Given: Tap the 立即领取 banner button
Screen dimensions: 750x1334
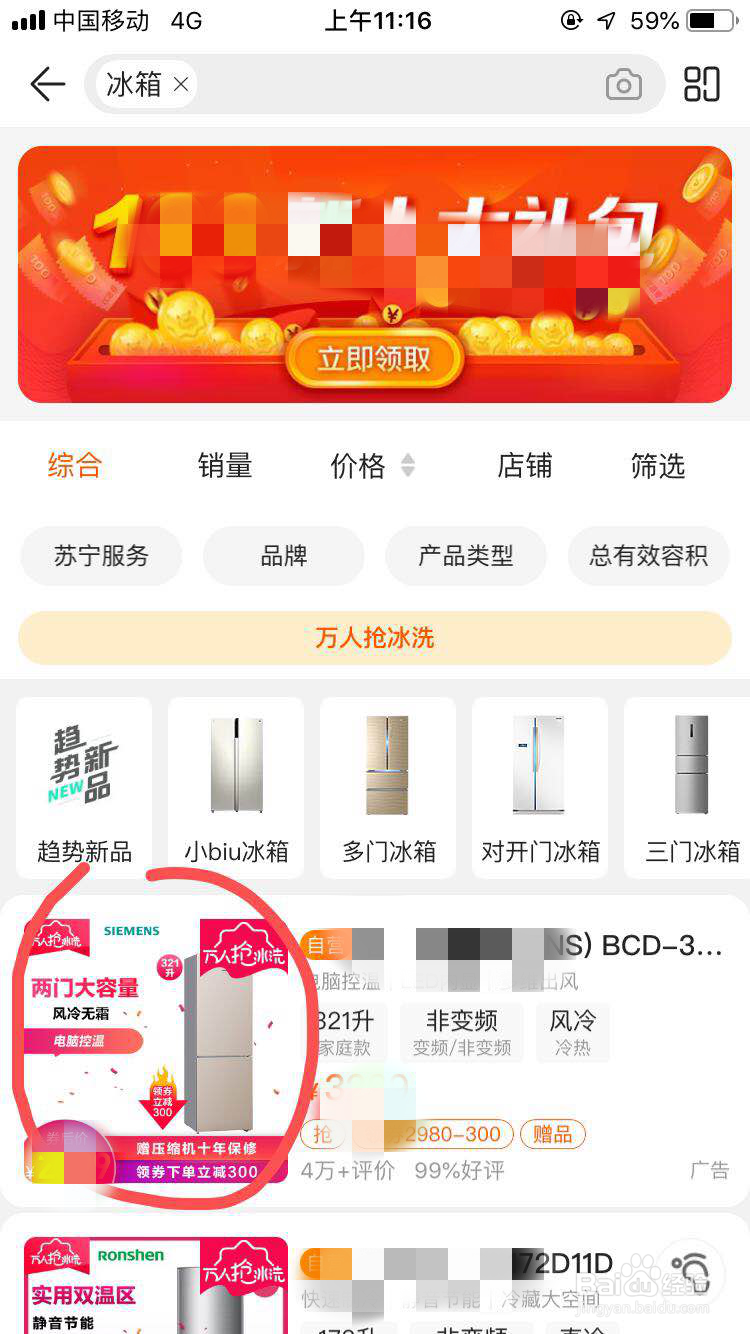Looking at the screenshot, I should click(x=373, y=358).
